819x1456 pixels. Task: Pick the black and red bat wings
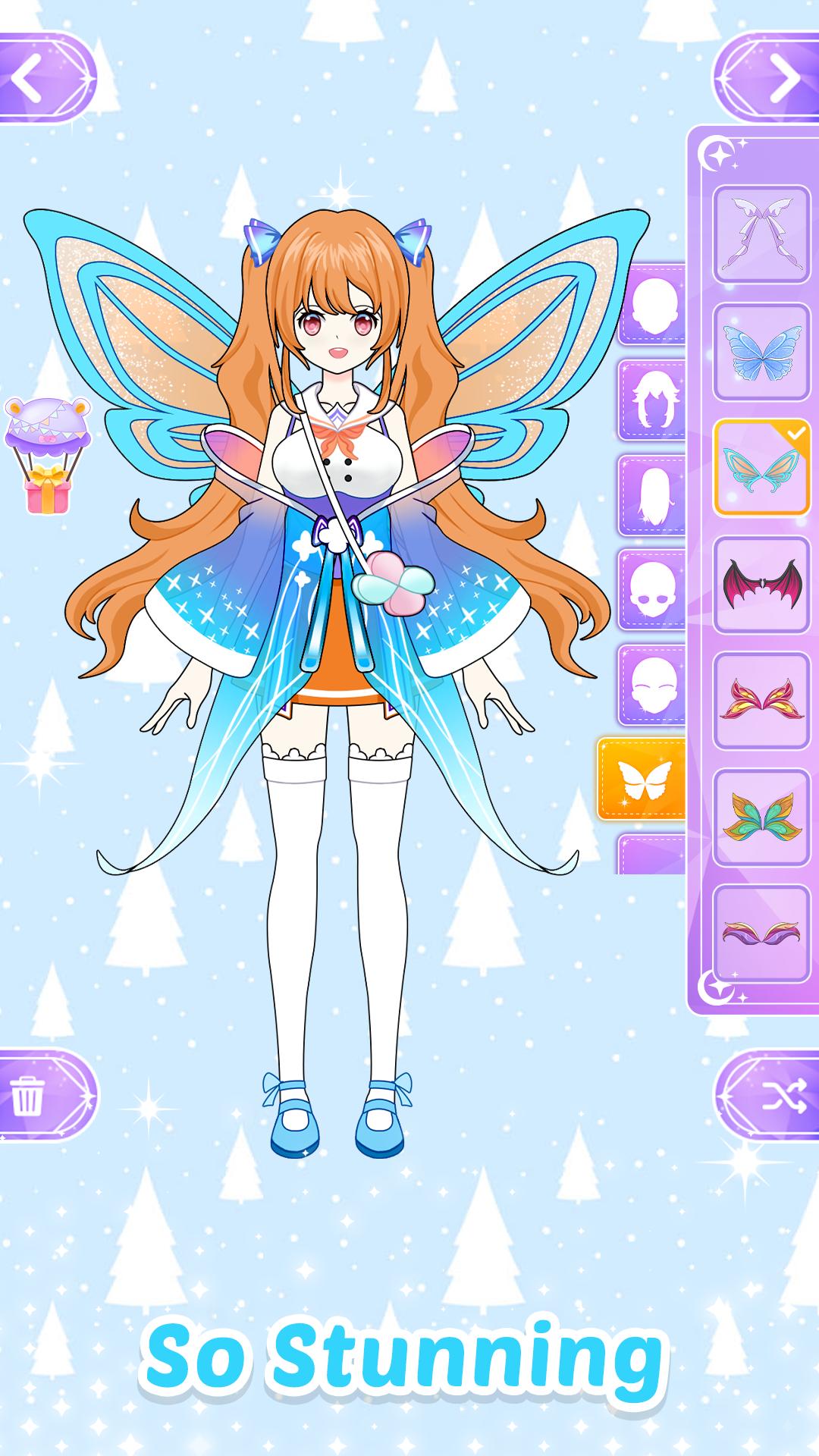pos(761,585)
